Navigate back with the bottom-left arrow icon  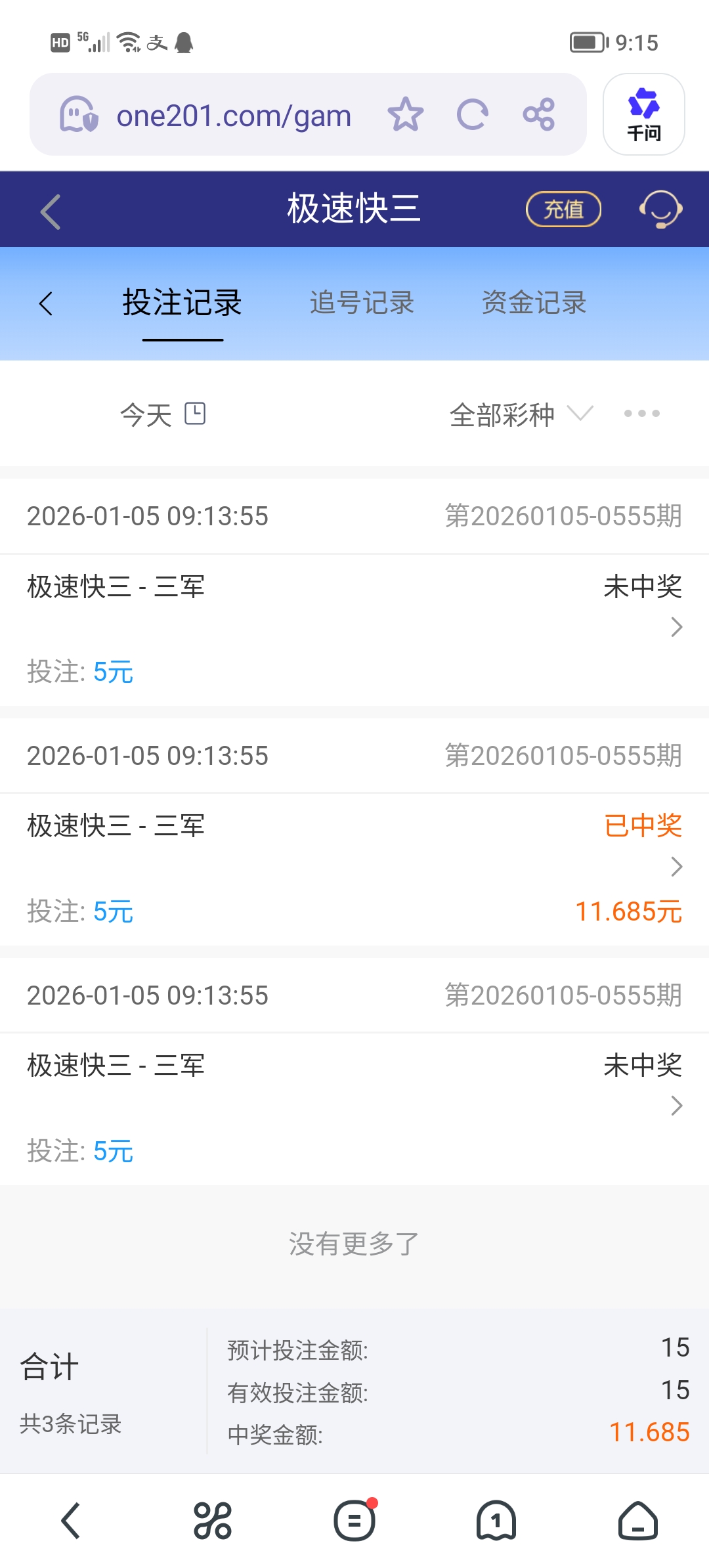click(x=71, y=1521)
